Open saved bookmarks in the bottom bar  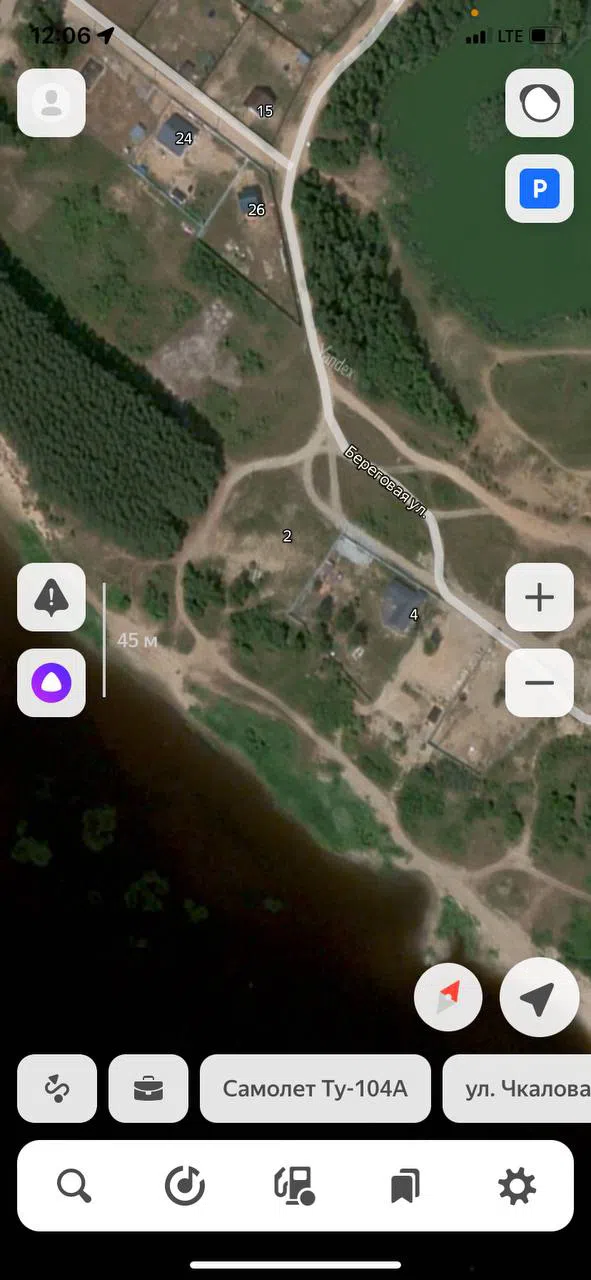pos(405,1186)
